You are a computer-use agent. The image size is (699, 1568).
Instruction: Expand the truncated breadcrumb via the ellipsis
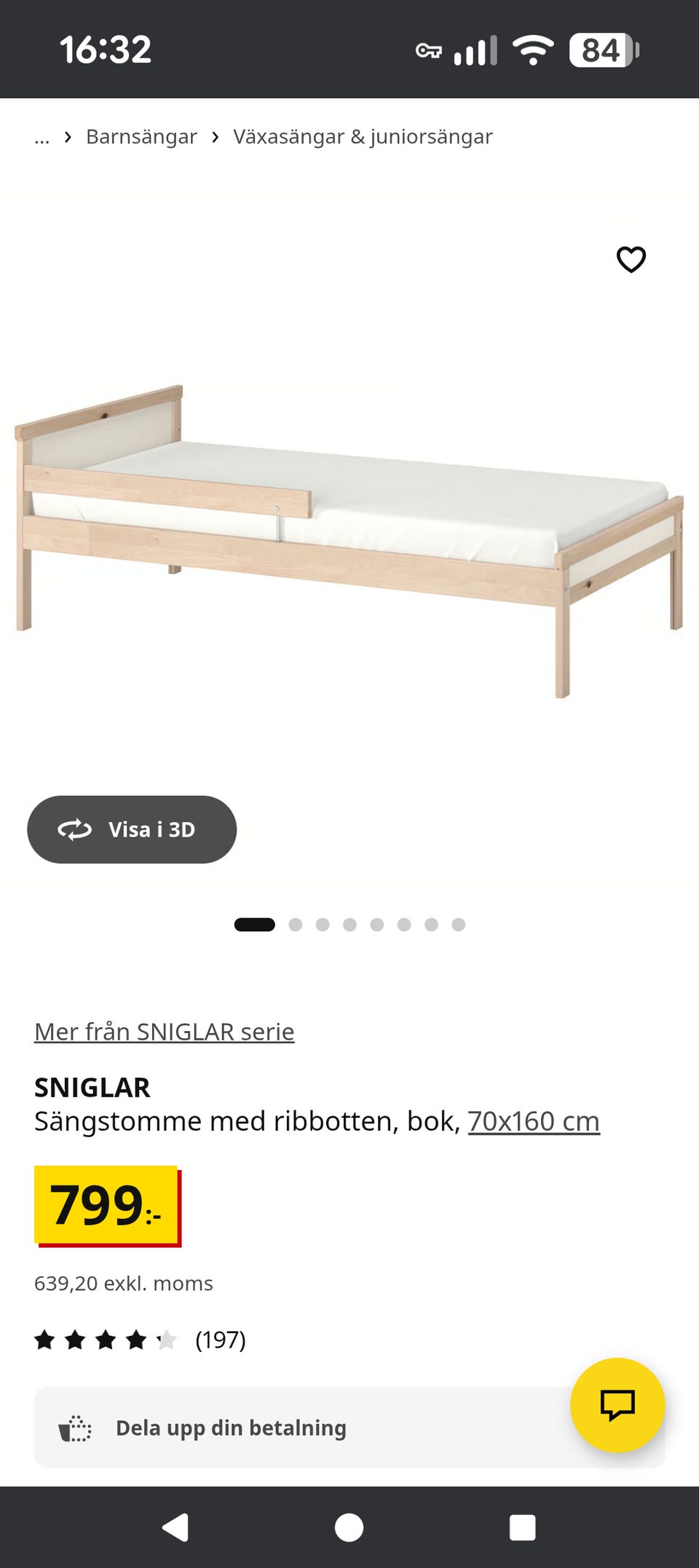(42, 137)
